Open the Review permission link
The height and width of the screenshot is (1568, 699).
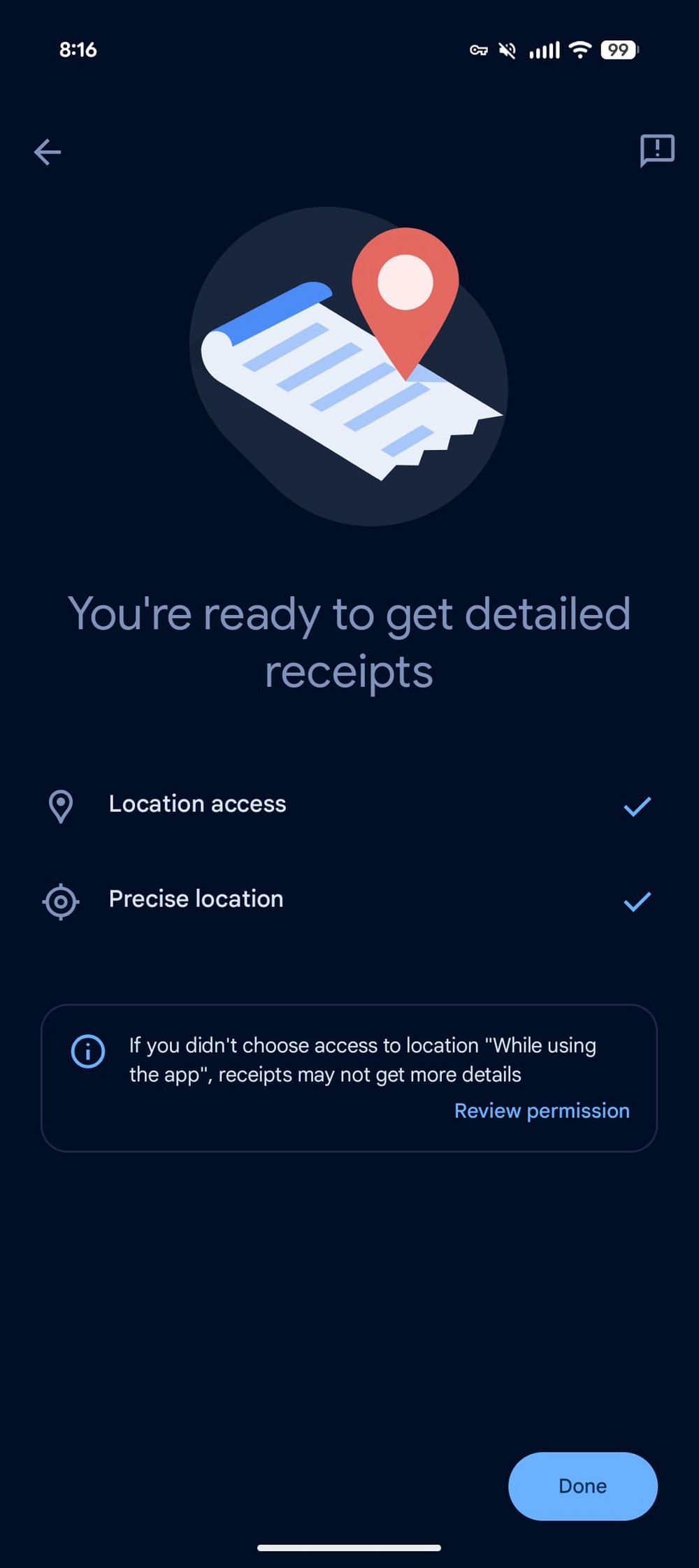(x=542, y=1110)
